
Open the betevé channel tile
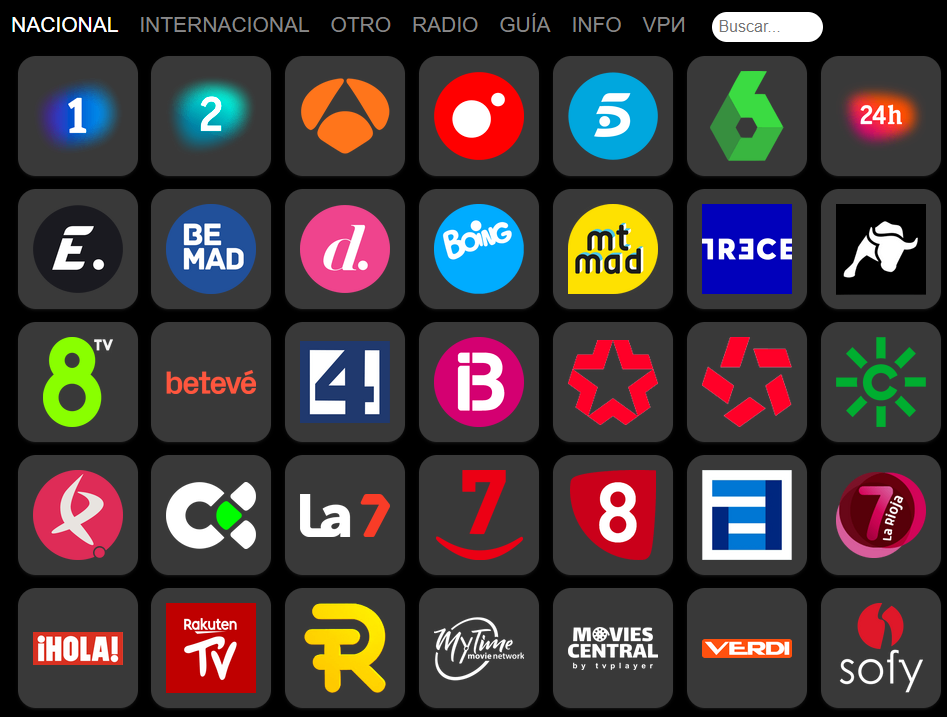click(211, 382)
